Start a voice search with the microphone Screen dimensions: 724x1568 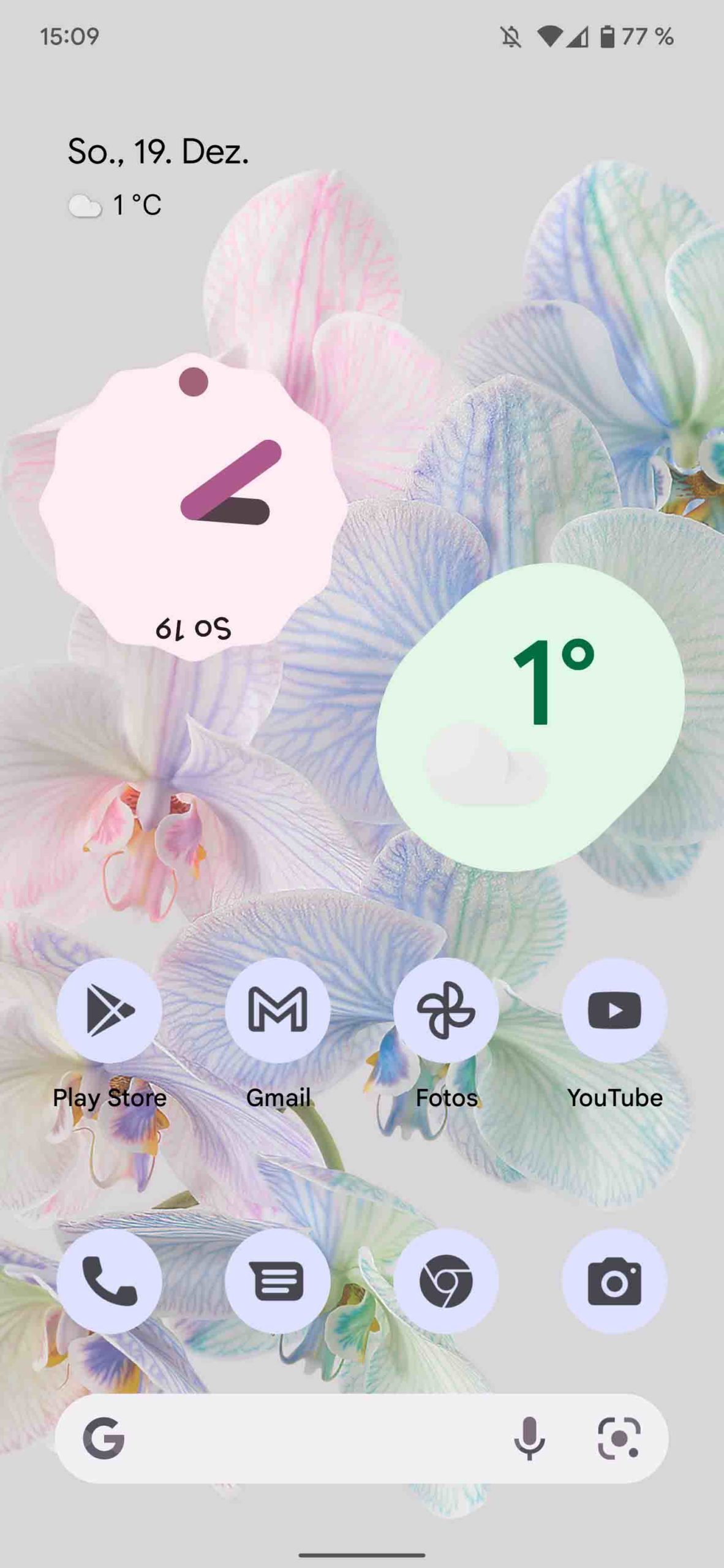529,1438
